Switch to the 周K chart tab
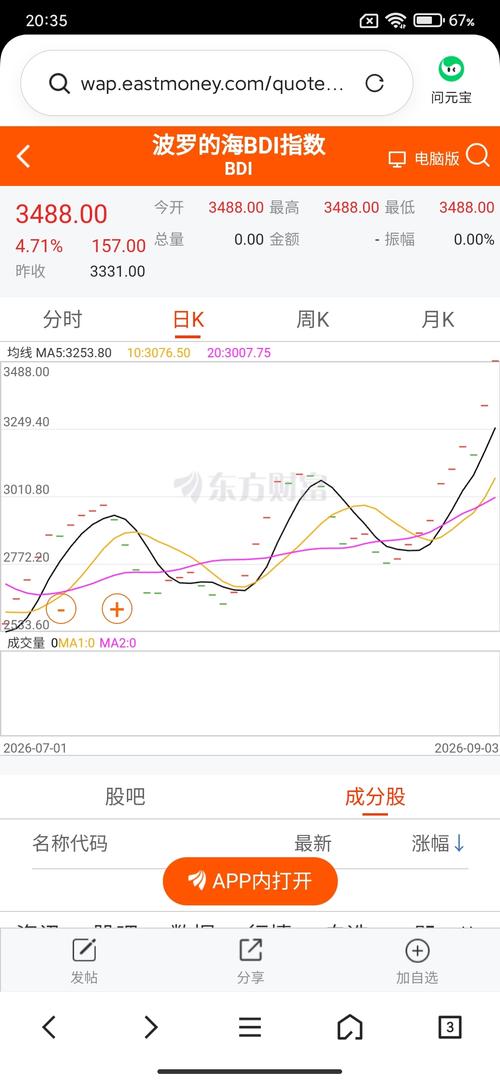500x1083 pixels. [x=313, y=319]
